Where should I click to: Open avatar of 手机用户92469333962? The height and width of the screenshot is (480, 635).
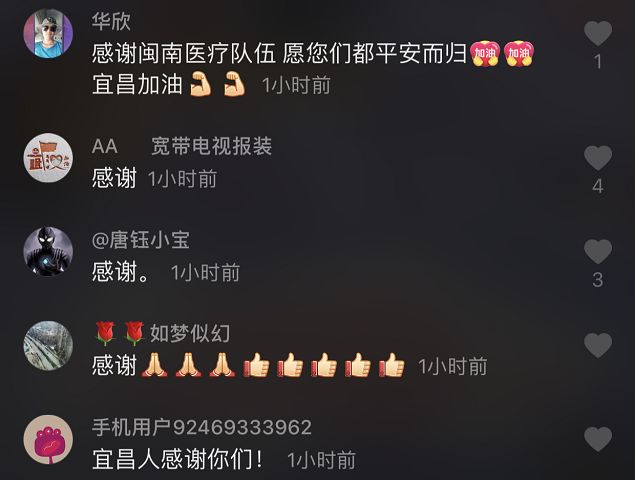[x=47, y=440]
